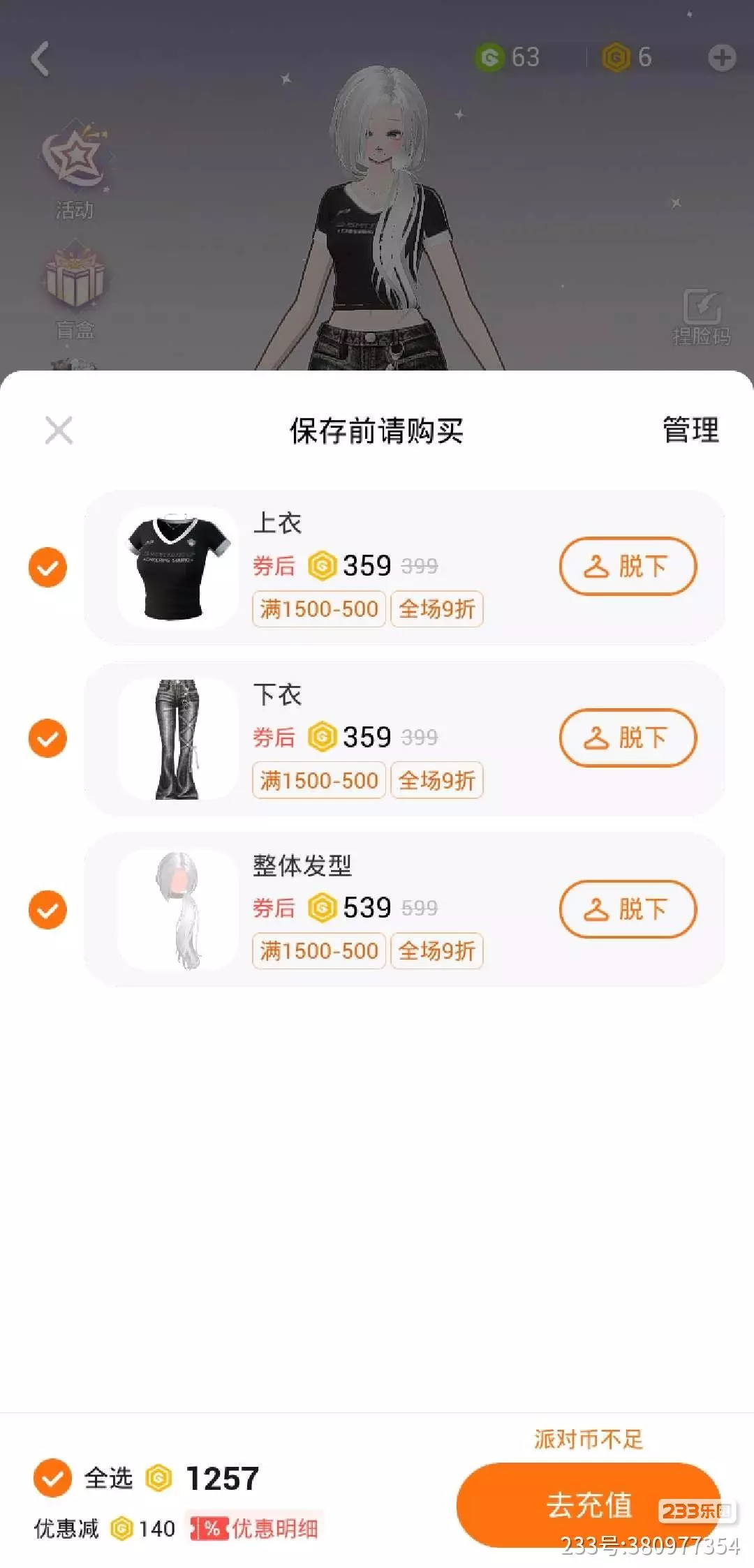The image size is (754, 1568).
Task: Uncheck the 整体发型 item checkbox
Action: point(47,910)
